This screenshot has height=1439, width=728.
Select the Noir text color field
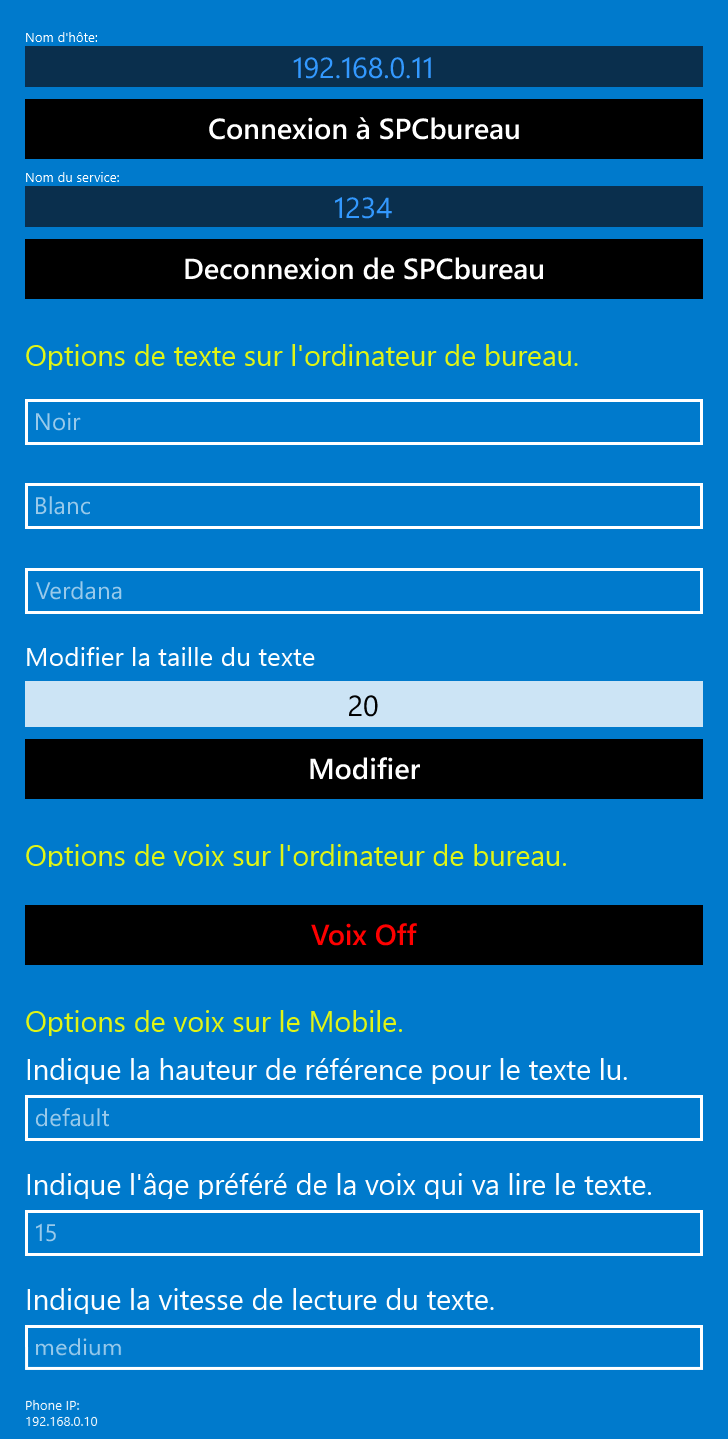364,422
